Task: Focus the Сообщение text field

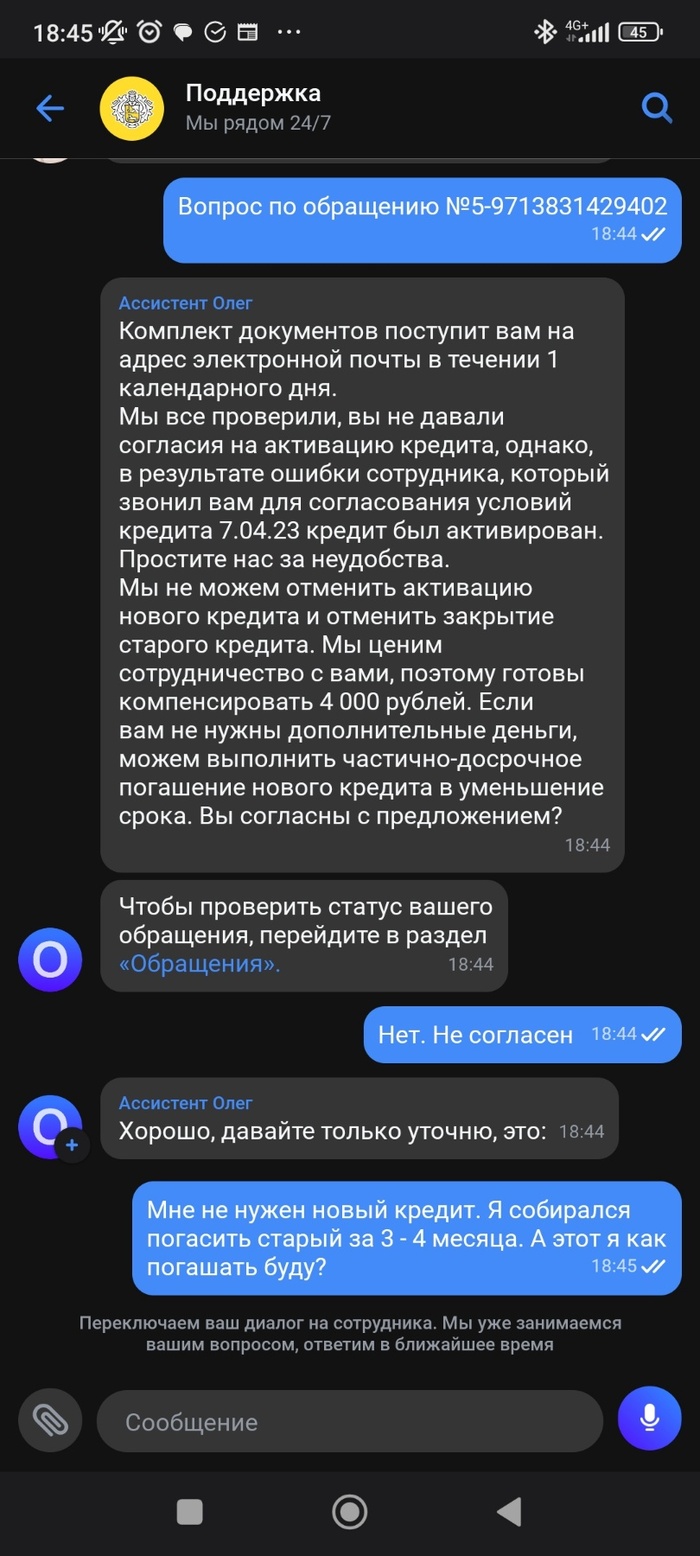Action: (x=348, y=1421)
